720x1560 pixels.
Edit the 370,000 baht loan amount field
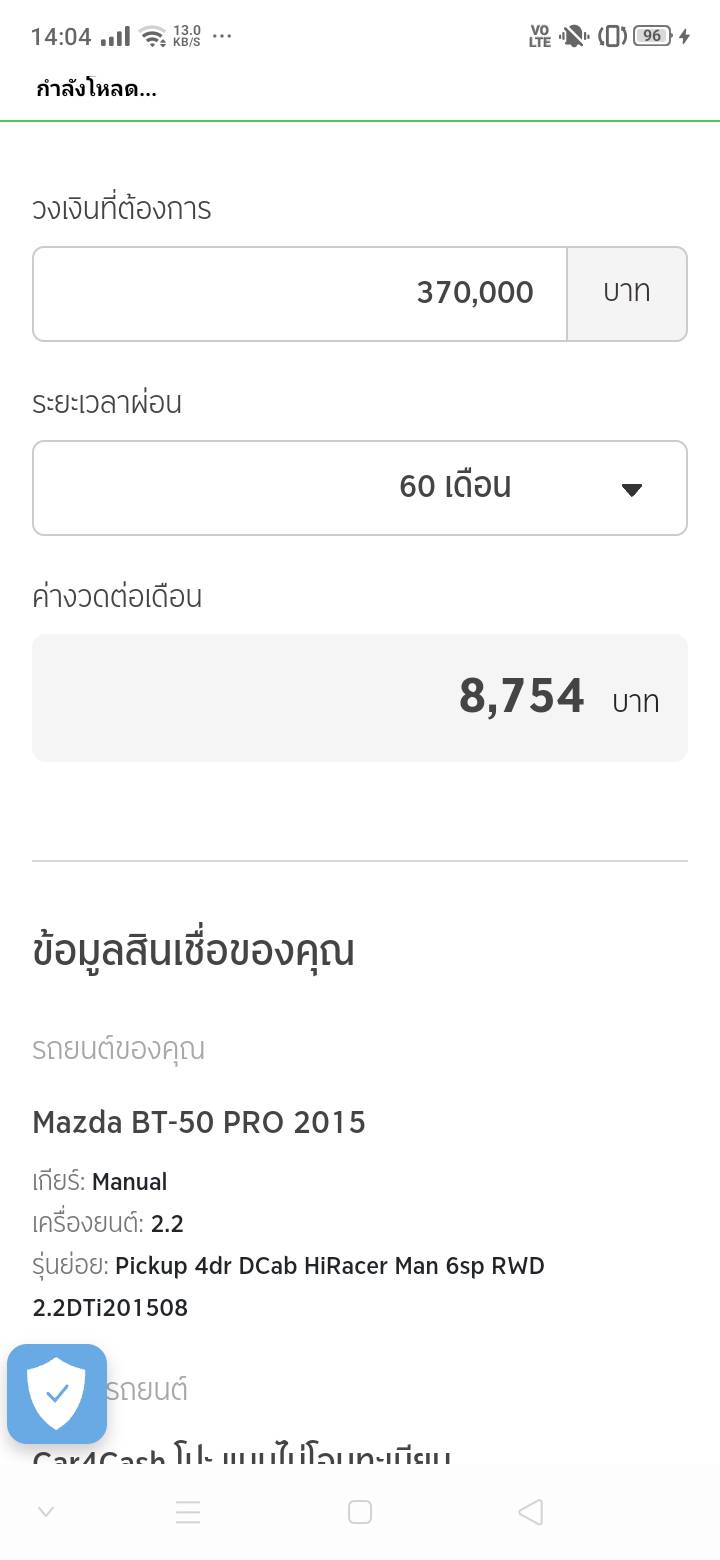tap(300, 293)
